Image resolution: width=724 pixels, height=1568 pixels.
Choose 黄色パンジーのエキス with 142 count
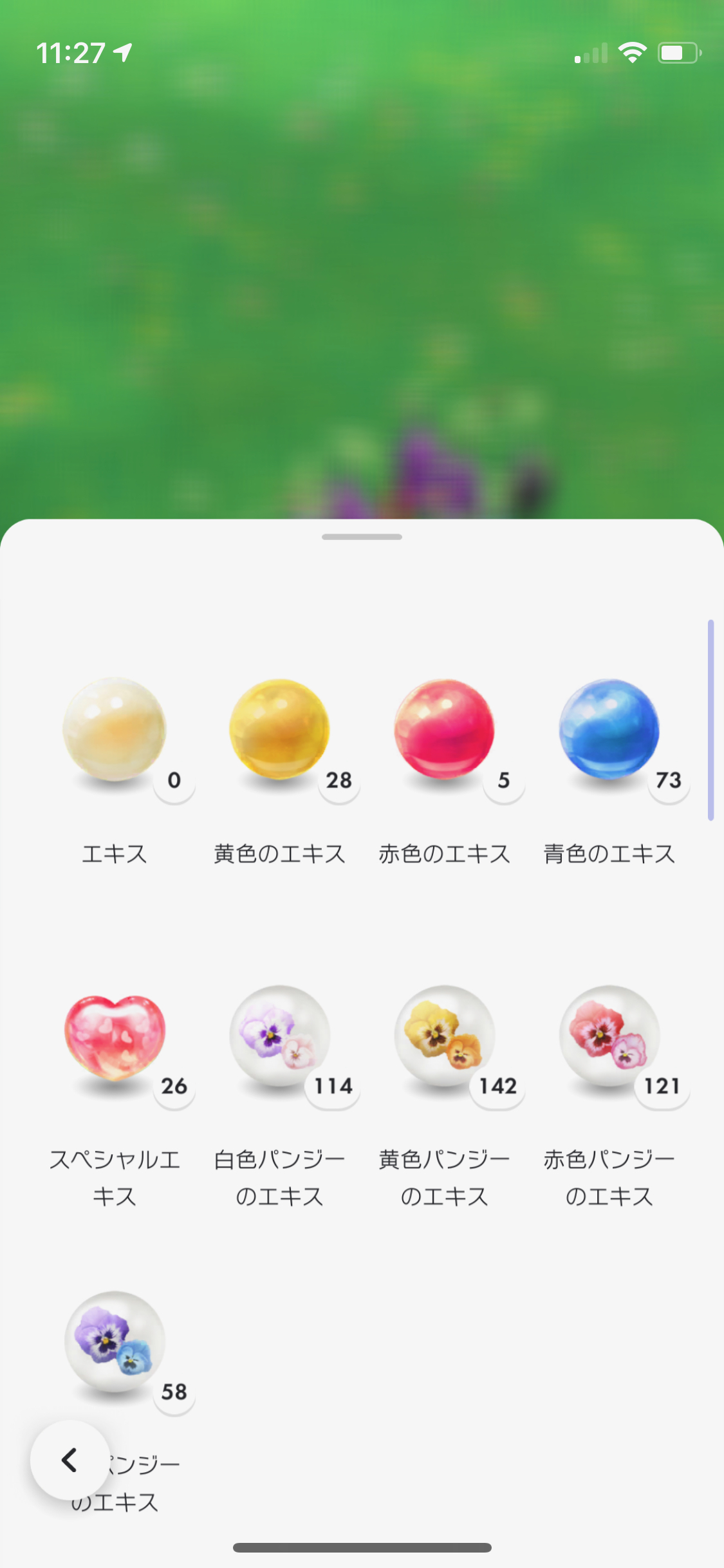[x=444, y=1036]
